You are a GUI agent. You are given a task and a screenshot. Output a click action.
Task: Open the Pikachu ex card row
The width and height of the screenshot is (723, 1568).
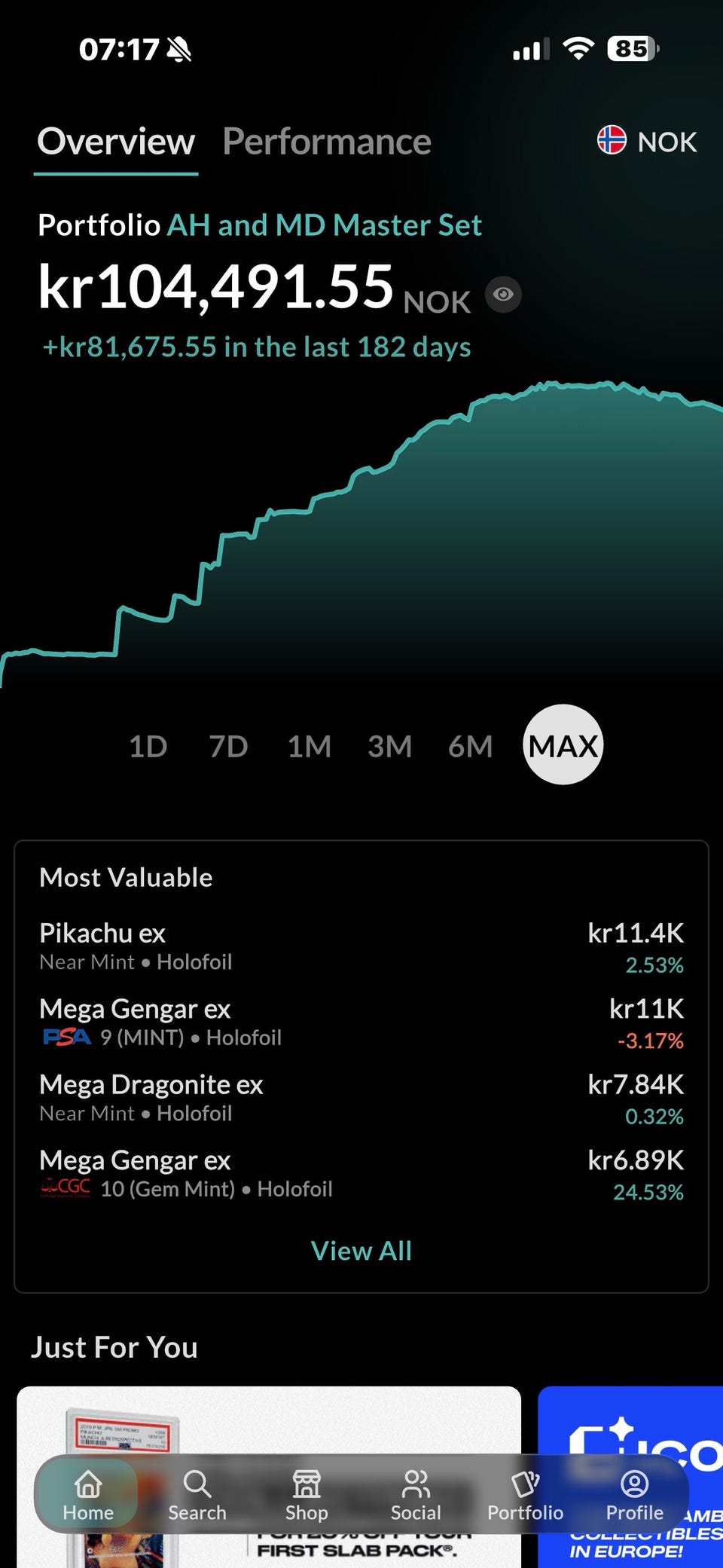(361, 947)
